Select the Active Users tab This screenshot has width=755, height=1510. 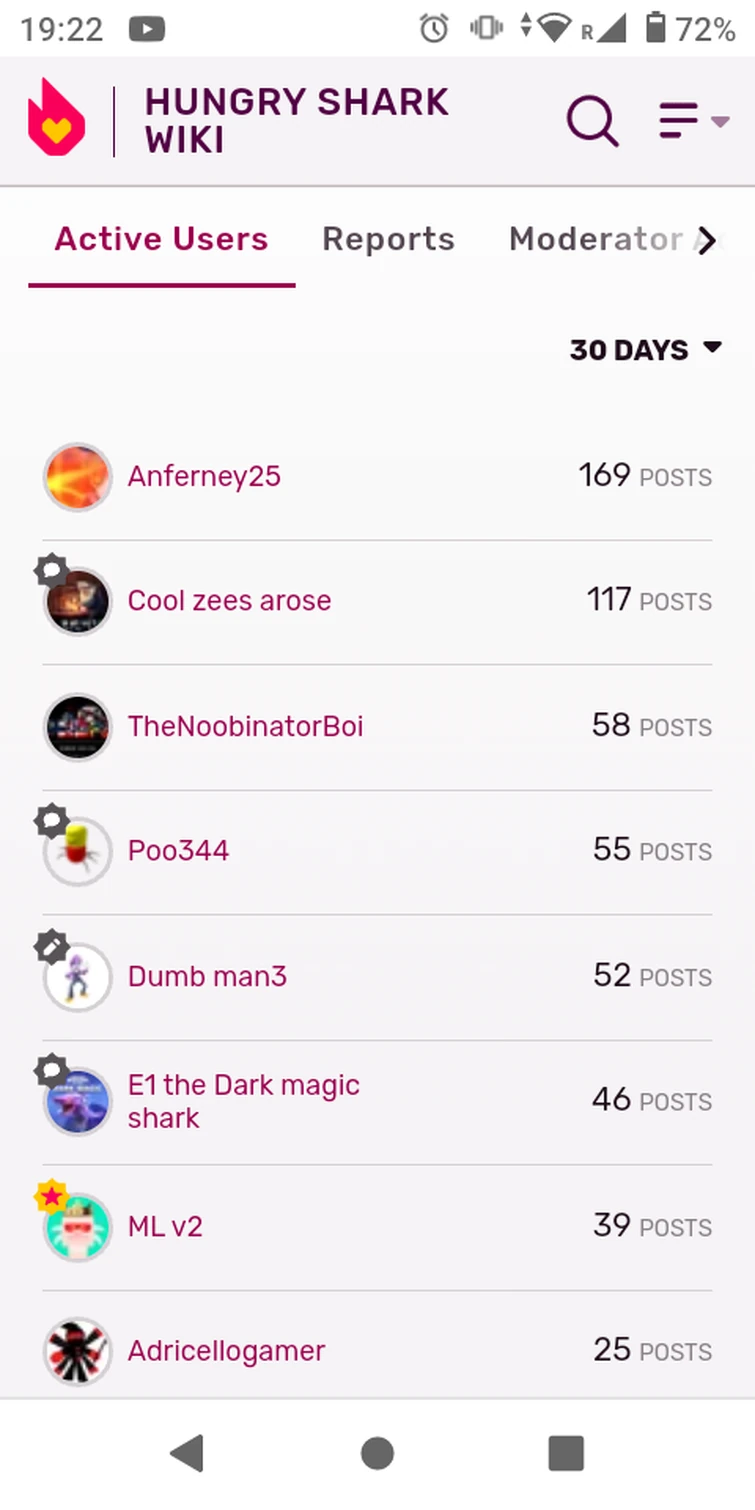point(161,239)
